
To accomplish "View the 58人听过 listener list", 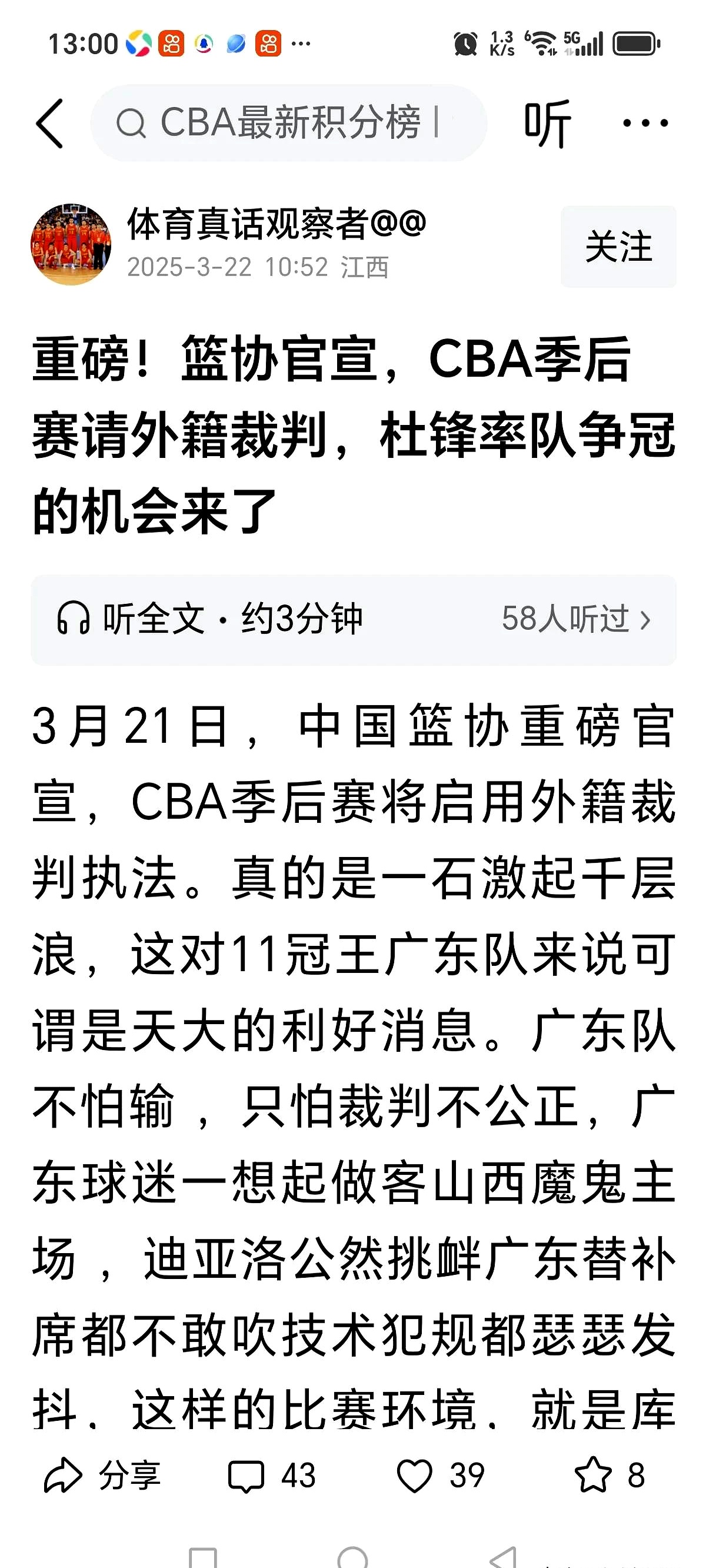I will [575, 619].
